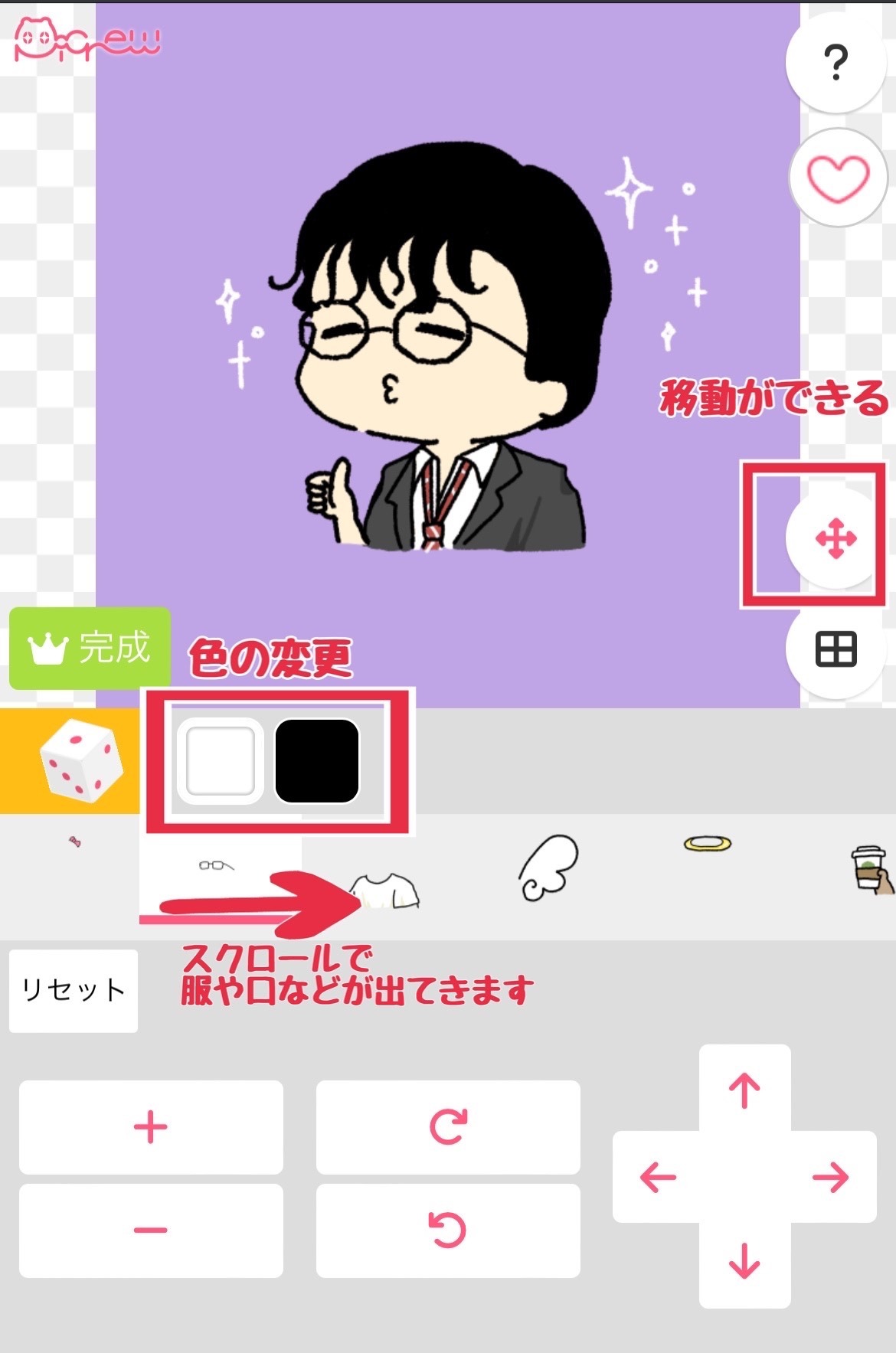Switch to the ribbon category
Screen dimensions: 896x1353
pyautogui.click(x=74, y=842)
